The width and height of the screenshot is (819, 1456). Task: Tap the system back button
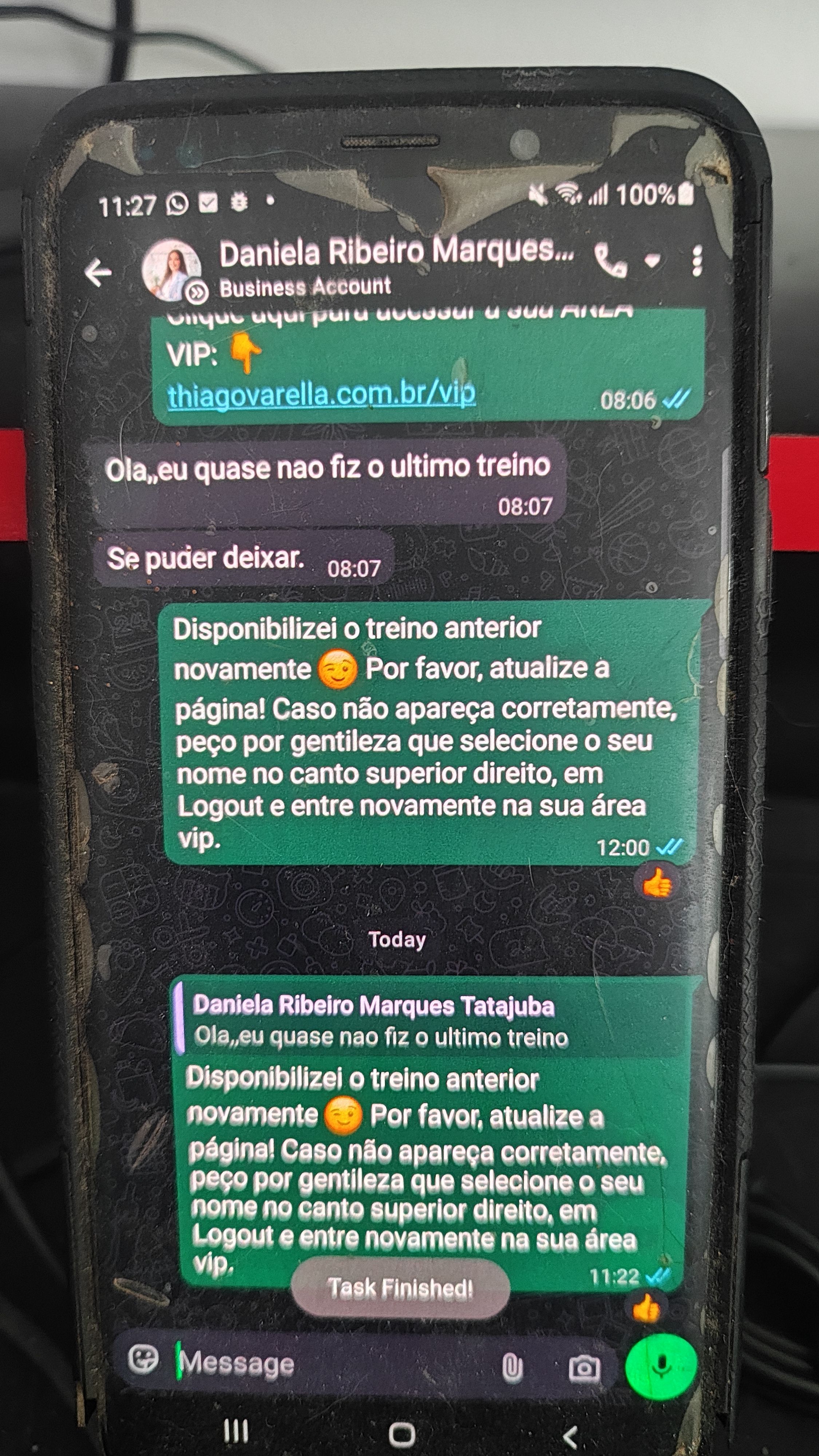click(x=570, y=1436)
